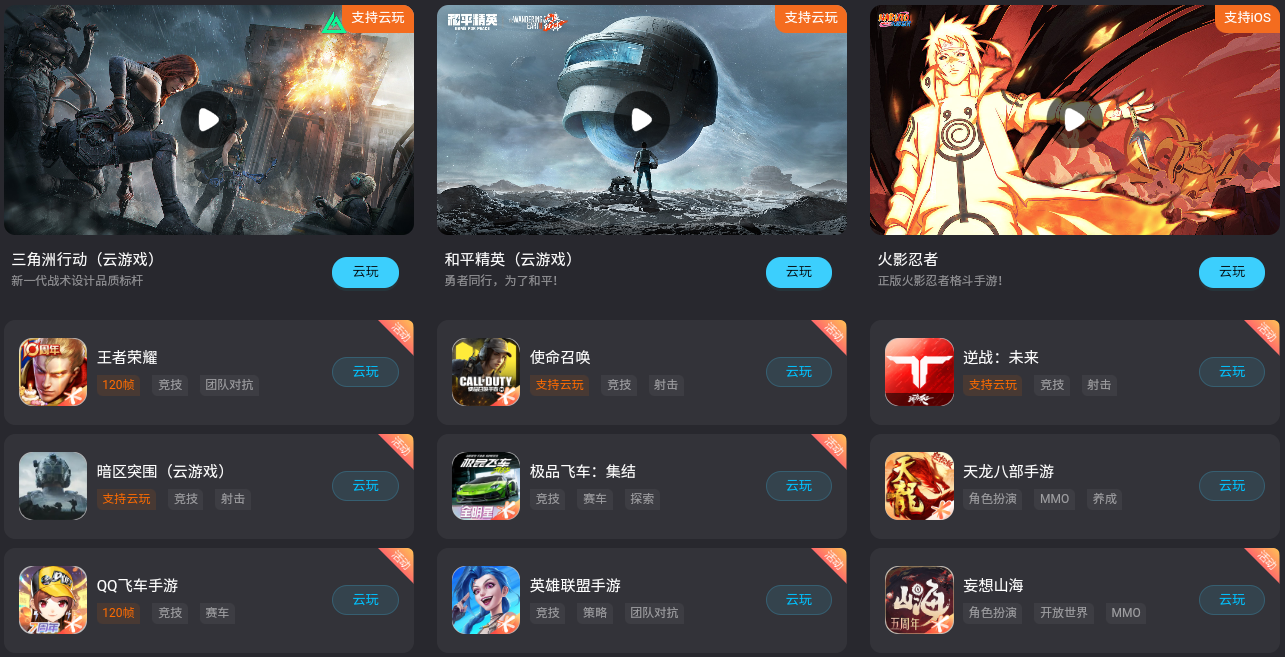Viewport: 1285px width, 657px height.
Task: Play the 和平精英 video preview
Action: coord(641,120)
